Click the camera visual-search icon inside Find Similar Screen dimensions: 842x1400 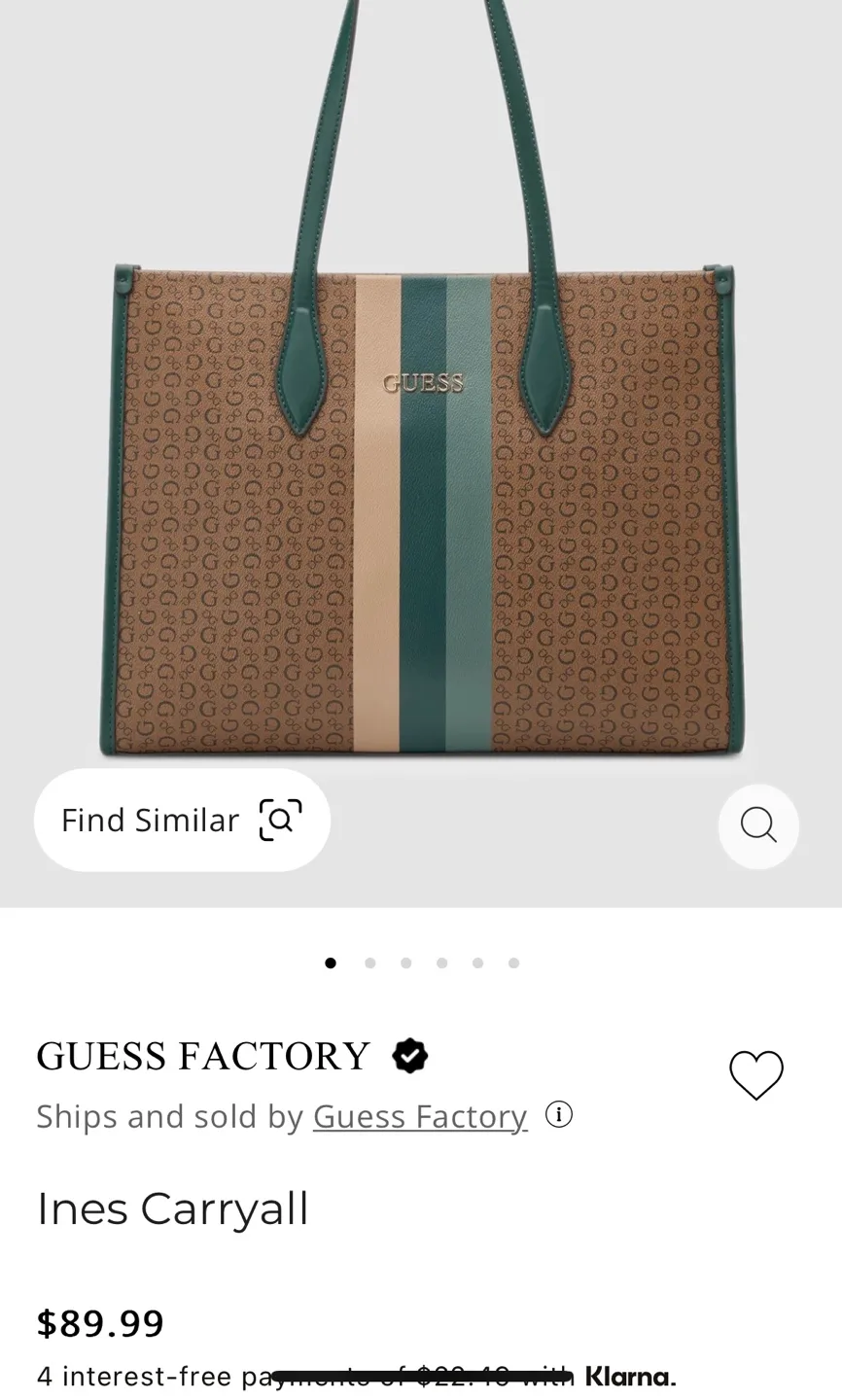(x=280, y=820)
